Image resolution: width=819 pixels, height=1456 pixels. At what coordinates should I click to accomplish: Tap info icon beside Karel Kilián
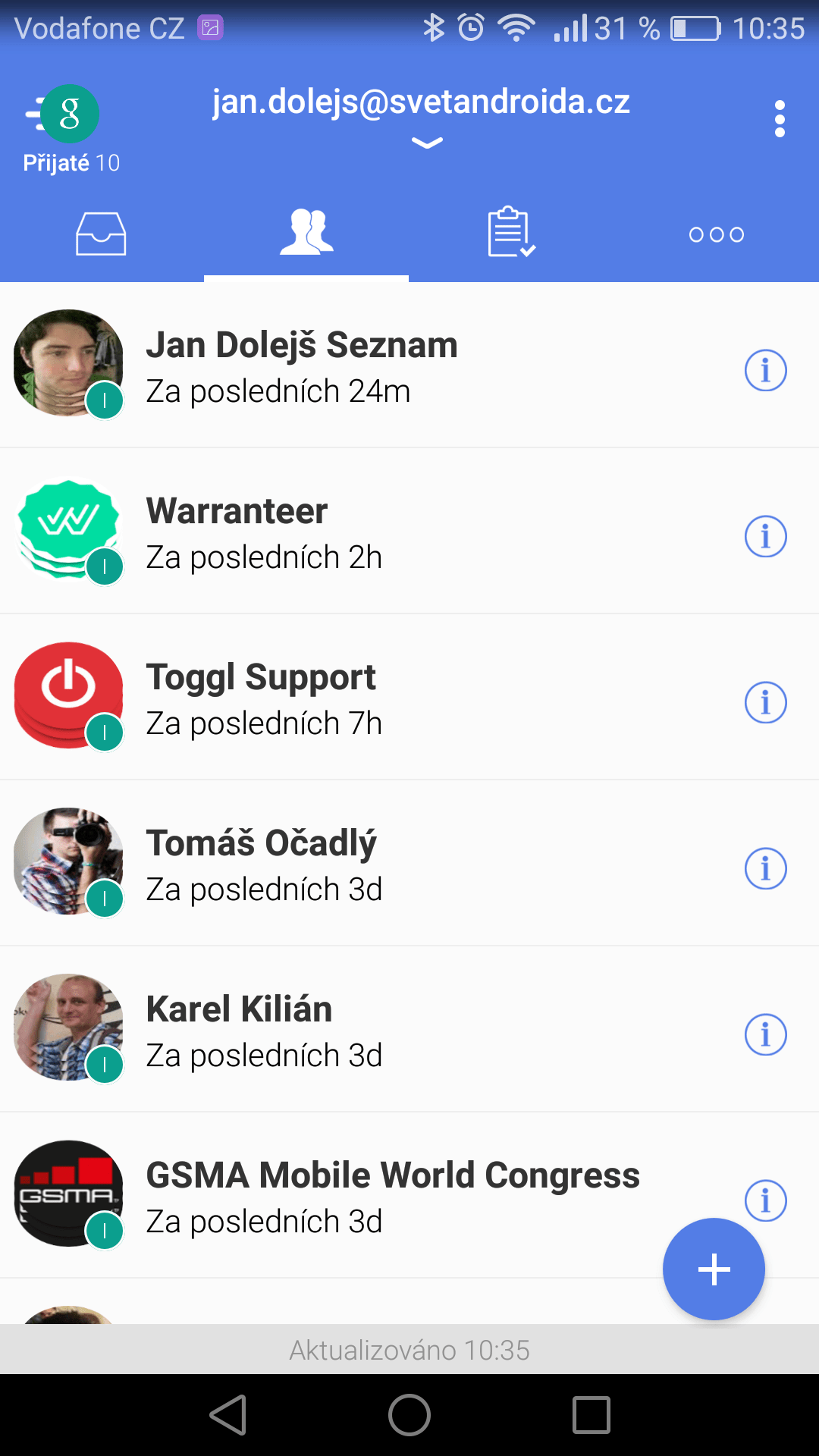click(765, 1035)
